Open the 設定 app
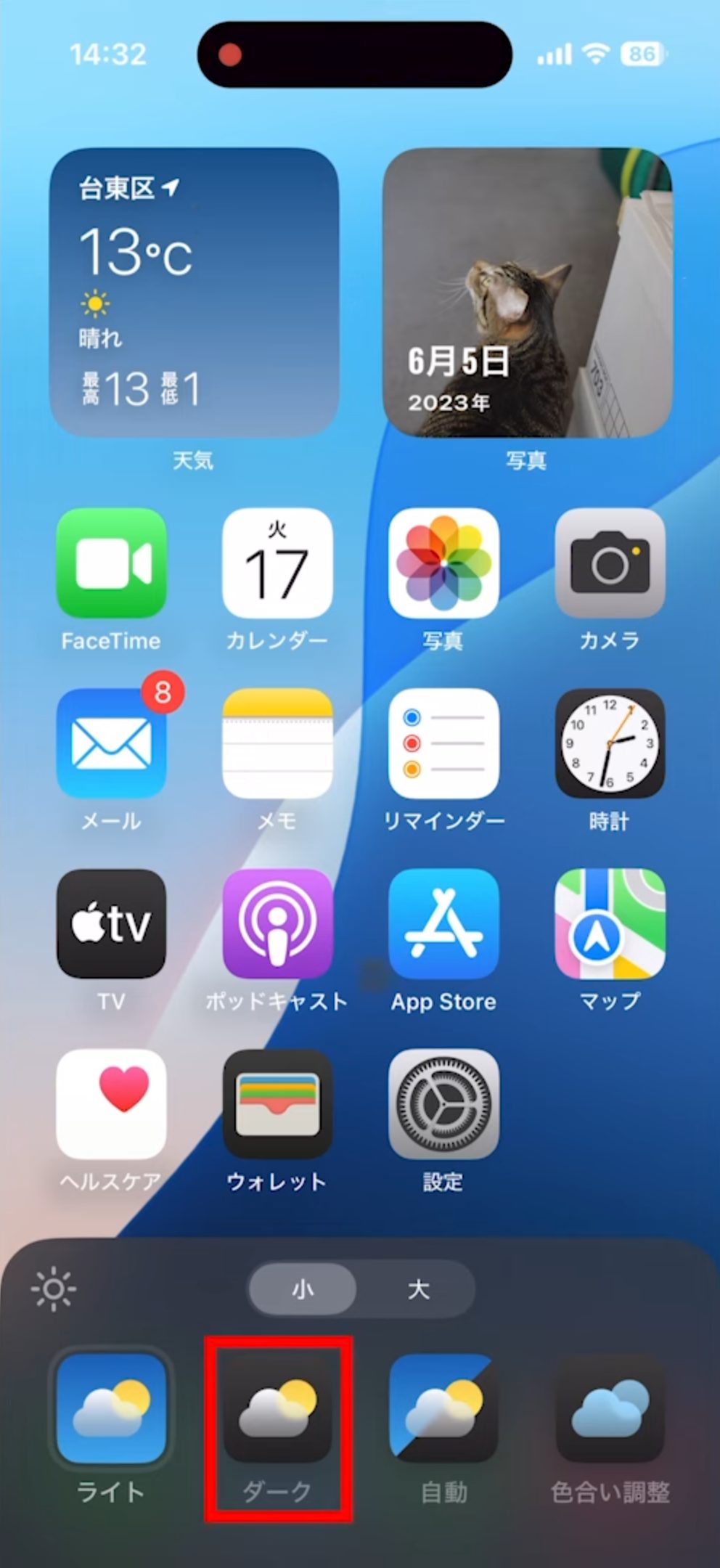The width and height of the screenshot is (720, 1568). click(443, 1103)
